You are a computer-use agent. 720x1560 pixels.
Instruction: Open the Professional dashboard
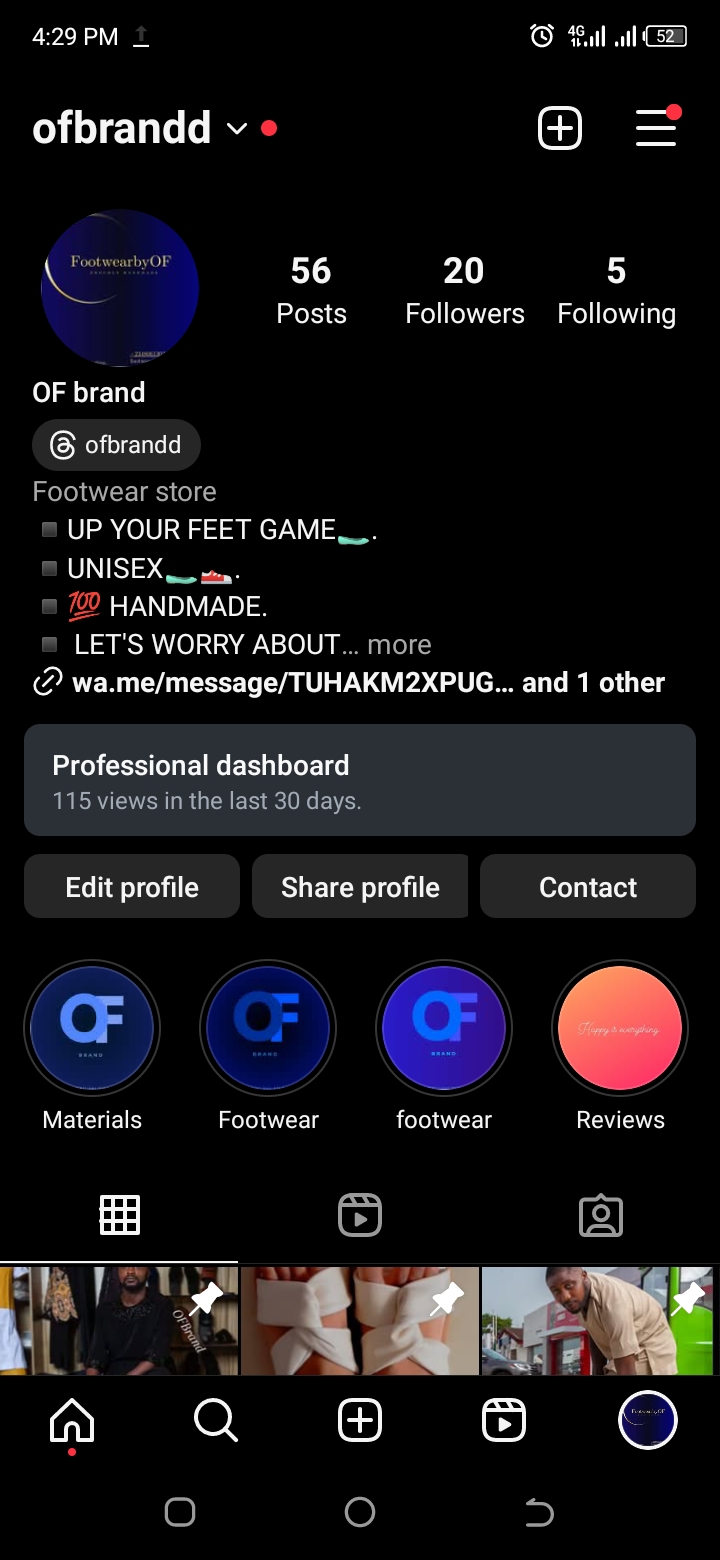point(360,780)
